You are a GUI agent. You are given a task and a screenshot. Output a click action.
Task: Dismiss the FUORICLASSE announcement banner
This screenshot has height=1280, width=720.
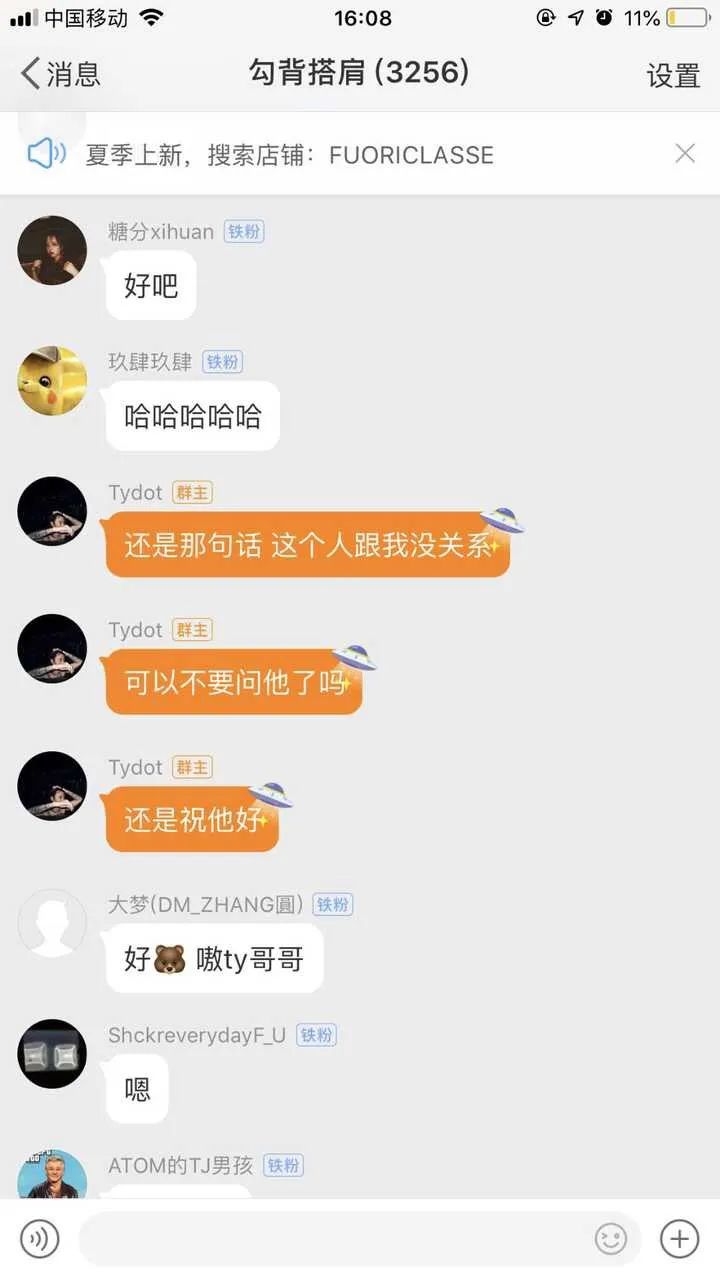(x=685, y=153)
